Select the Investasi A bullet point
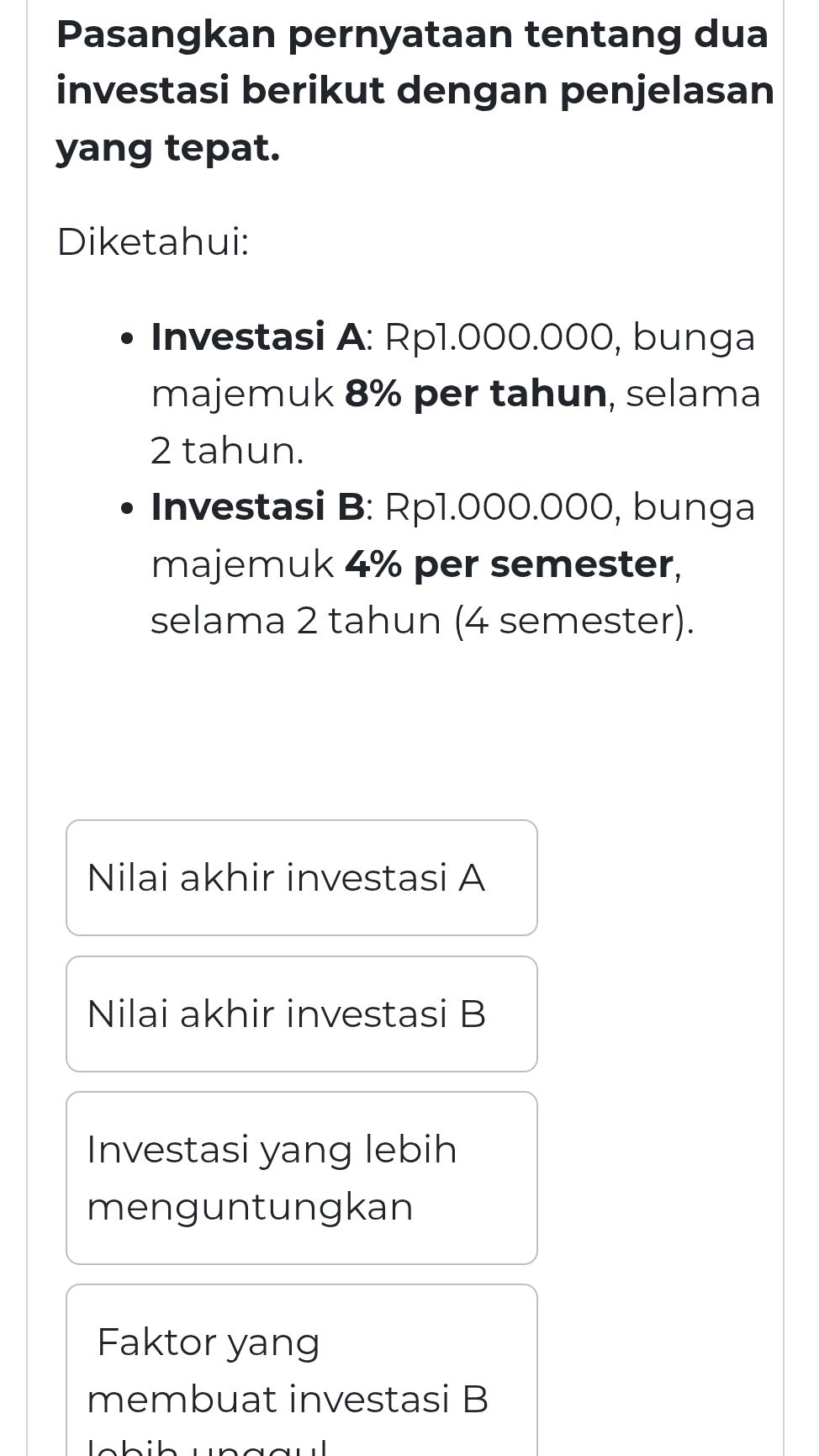Image resolution: width=819 pixels, height=1456 pixels. tap(454, 392)
